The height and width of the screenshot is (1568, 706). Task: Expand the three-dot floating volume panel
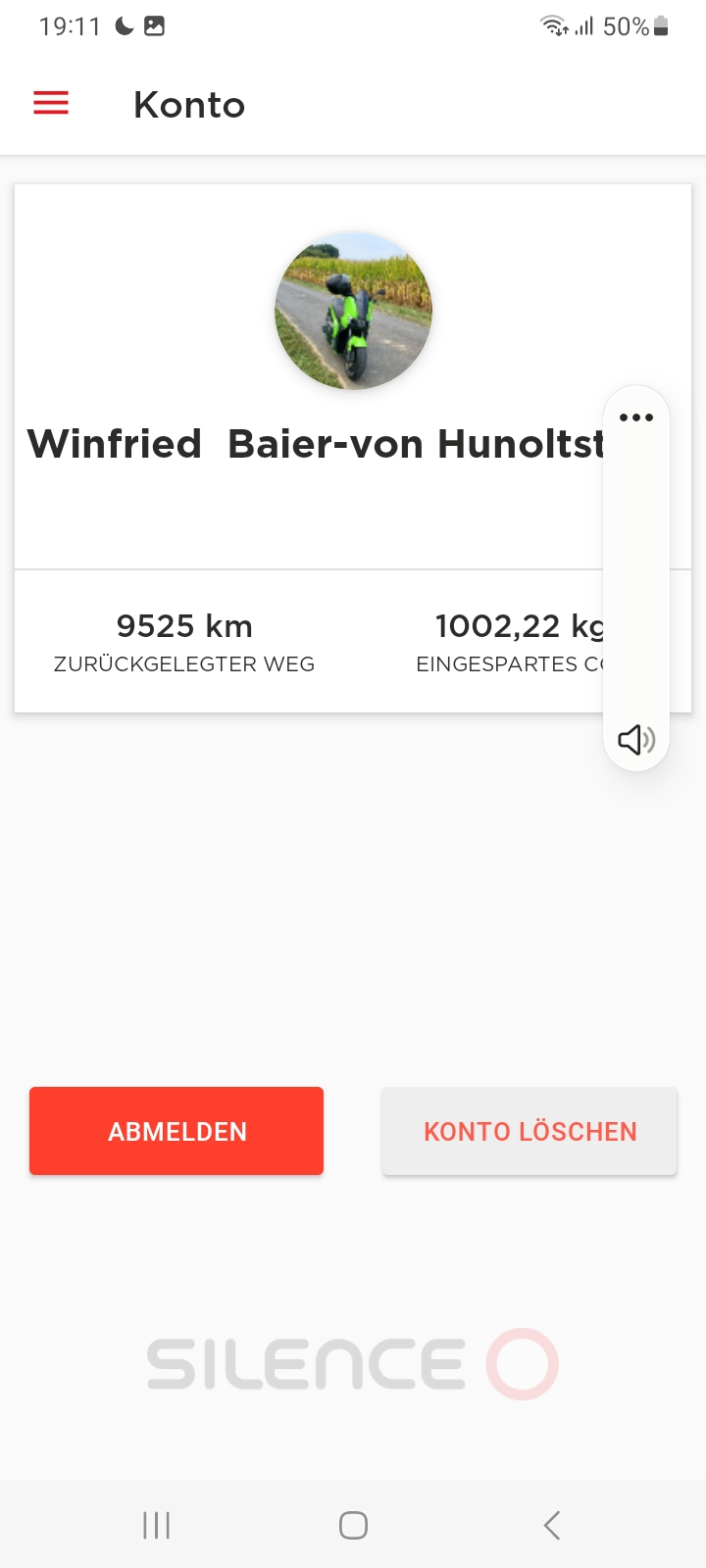click(636, 417)
